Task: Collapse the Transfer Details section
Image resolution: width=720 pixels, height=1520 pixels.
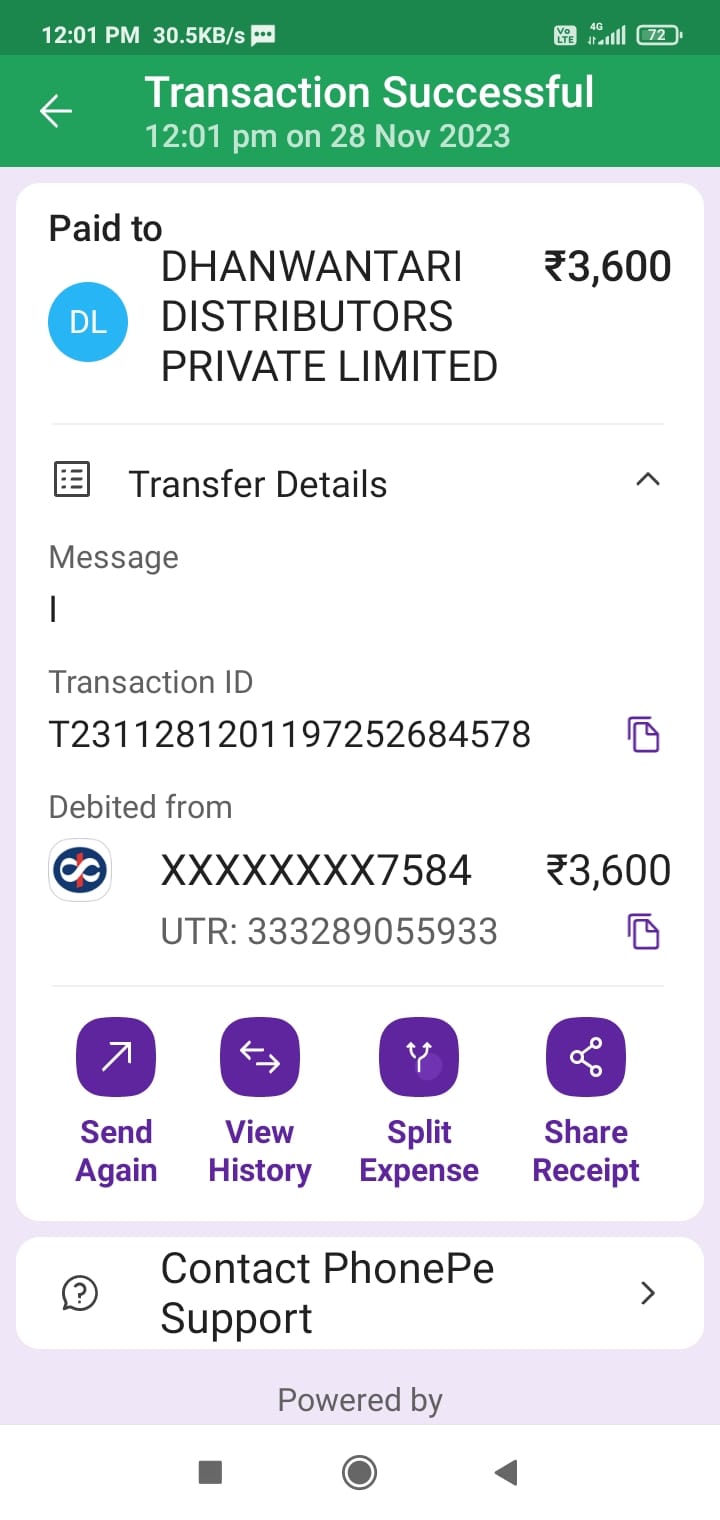Action: (648, 480)
